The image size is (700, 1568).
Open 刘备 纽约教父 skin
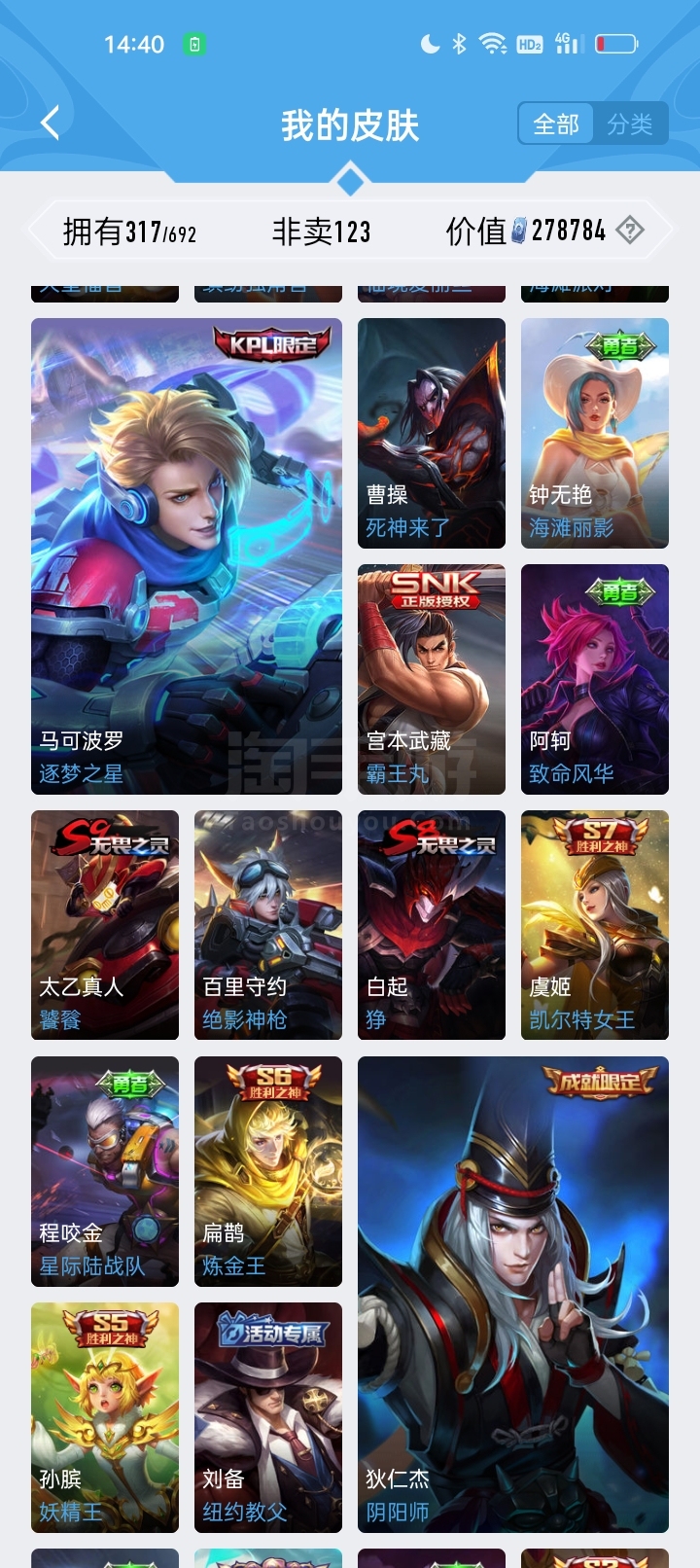pyautogui.click(x=268, y=1417)
